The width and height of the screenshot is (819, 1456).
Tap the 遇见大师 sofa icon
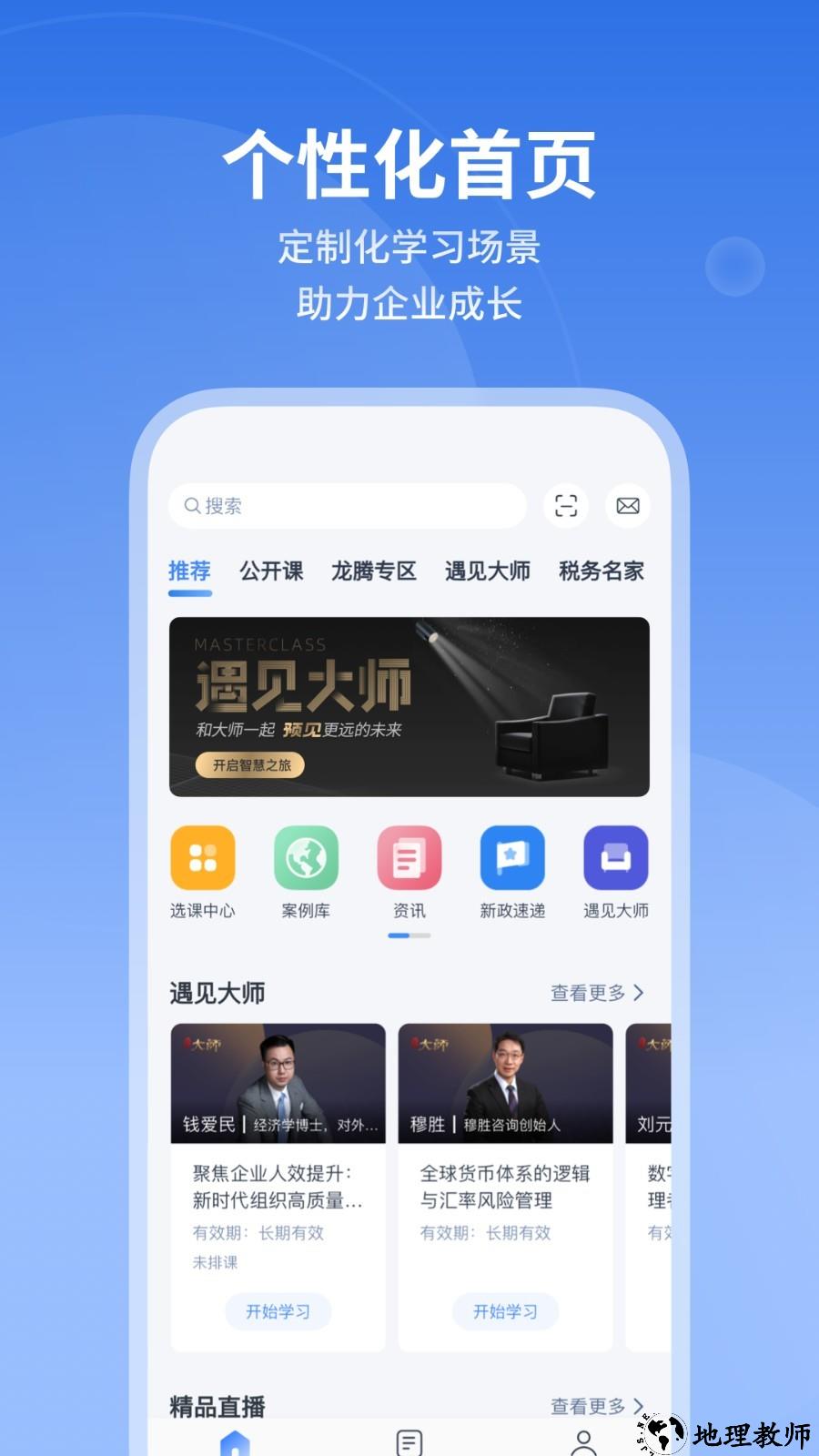click(x=615, y=857)
